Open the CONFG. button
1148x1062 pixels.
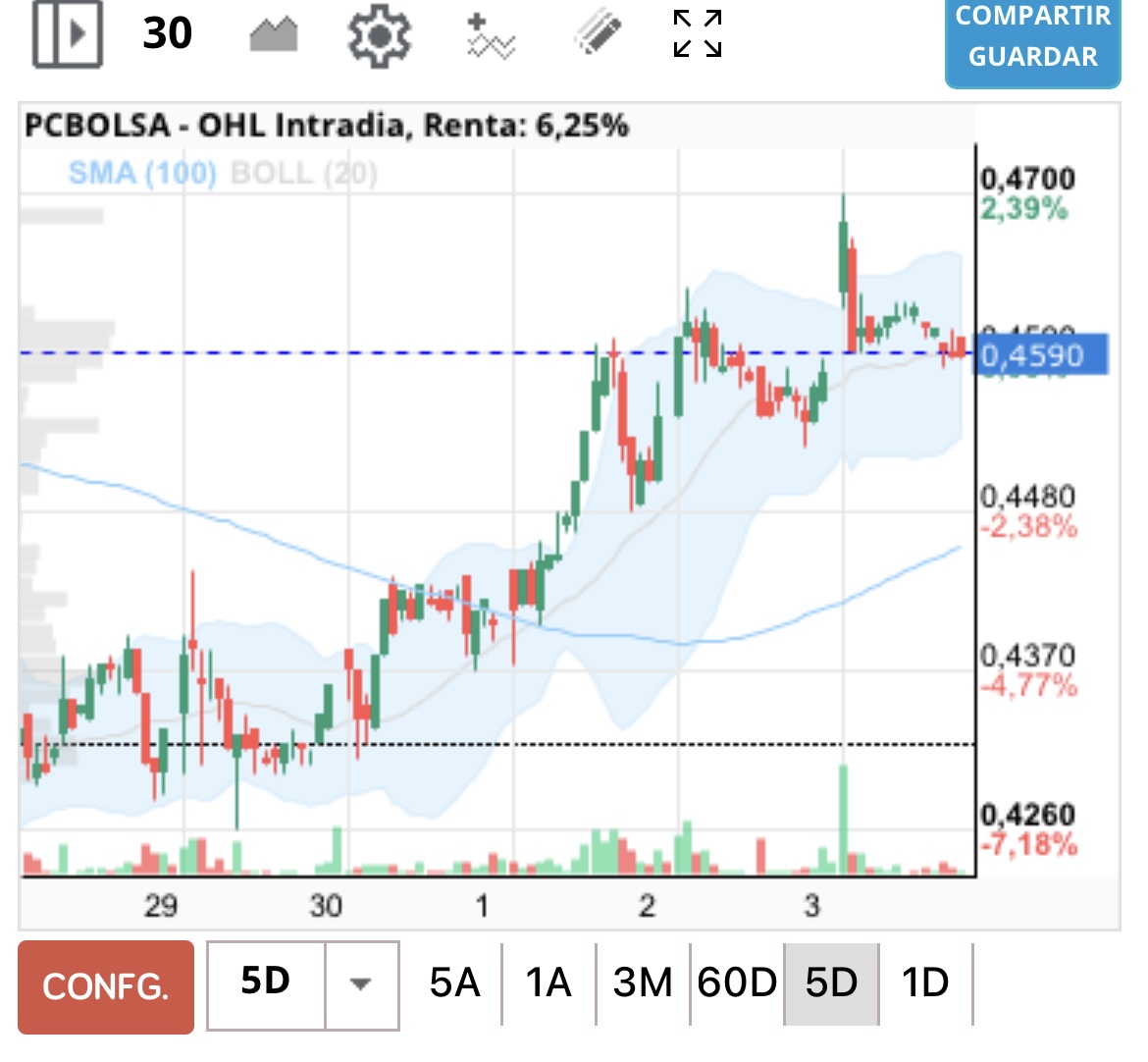106,986
